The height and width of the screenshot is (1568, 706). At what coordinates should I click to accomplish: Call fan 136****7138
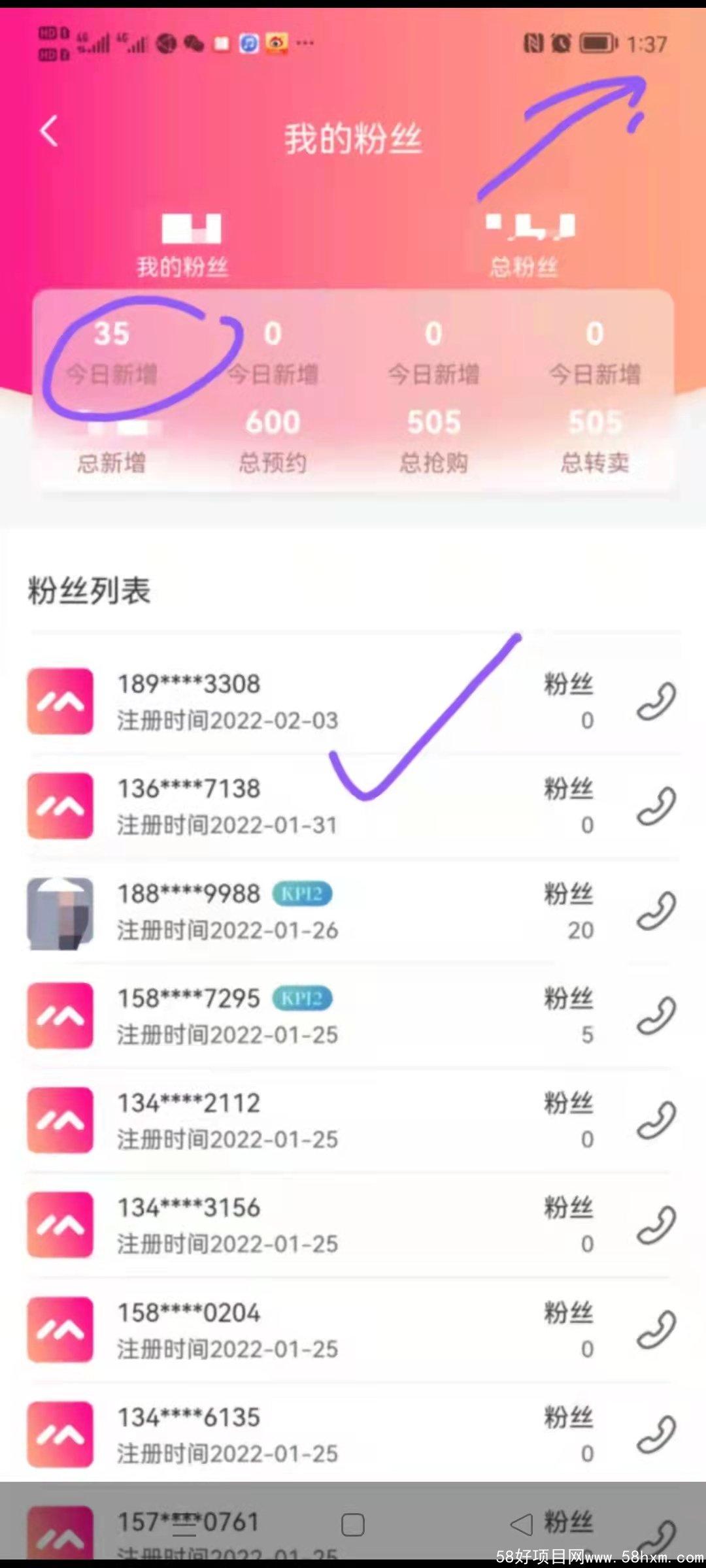(656, 806)
